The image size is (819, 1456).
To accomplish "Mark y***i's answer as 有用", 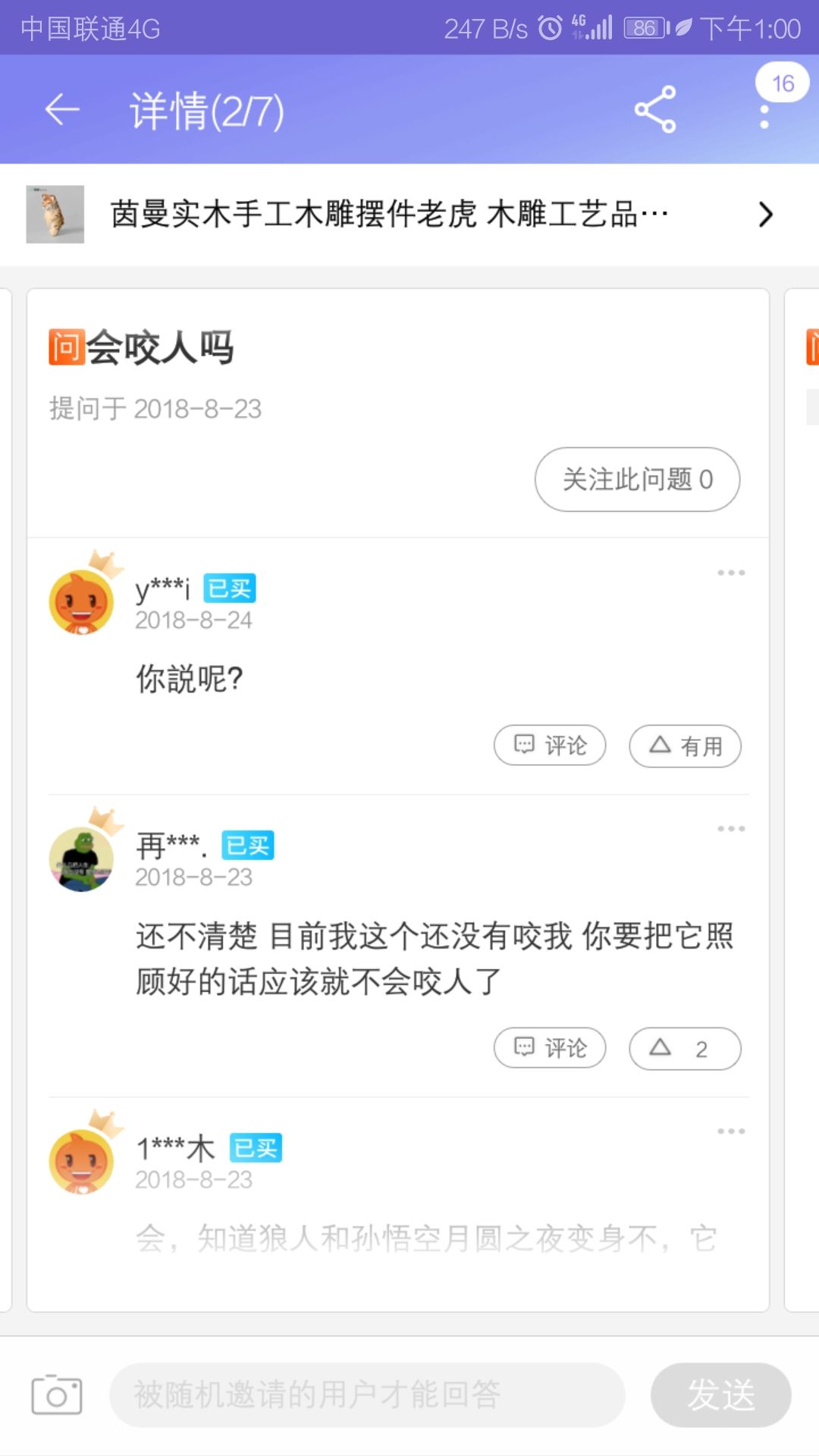I will (x=685, y=746).
